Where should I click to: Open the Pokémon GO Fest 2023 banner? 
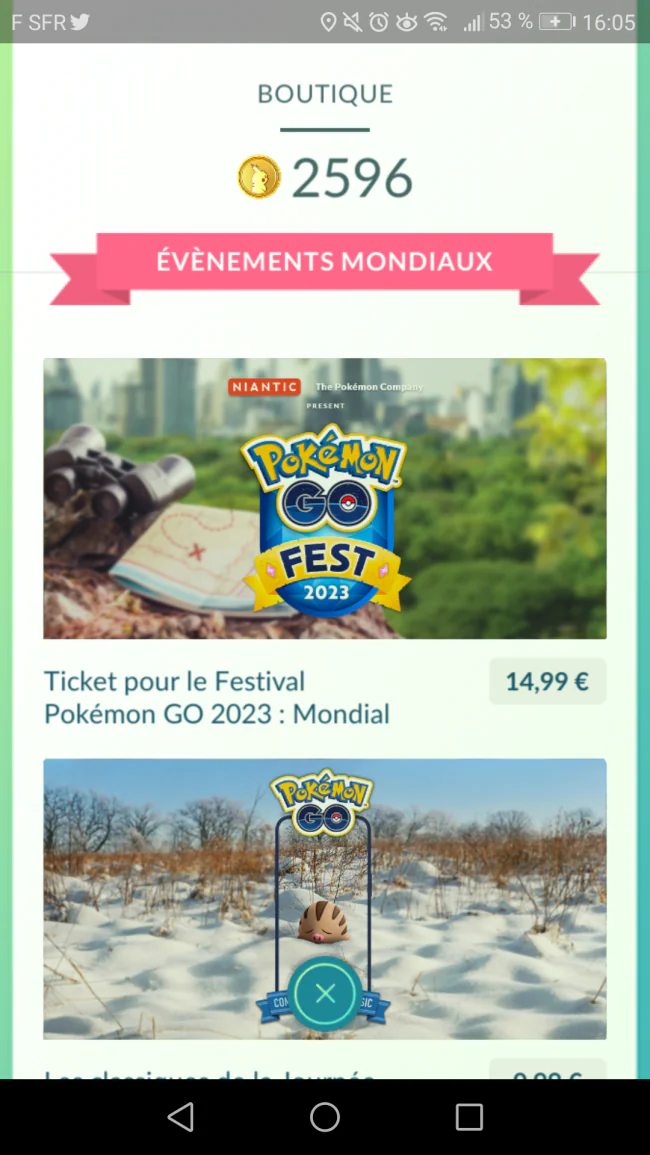pos(324,498)
